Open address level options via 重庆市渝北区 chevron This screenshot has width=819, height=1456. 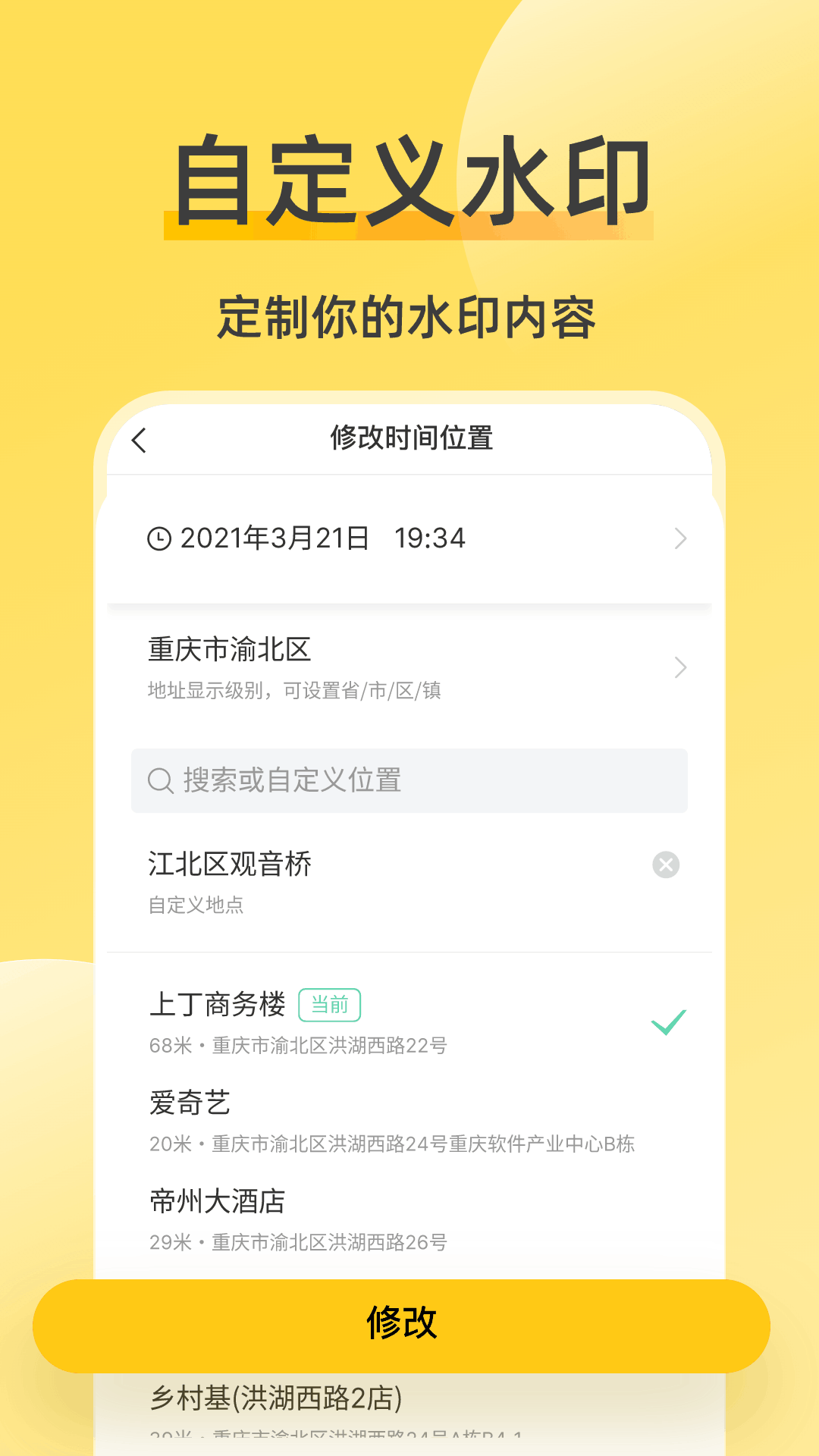click(680, 667)
